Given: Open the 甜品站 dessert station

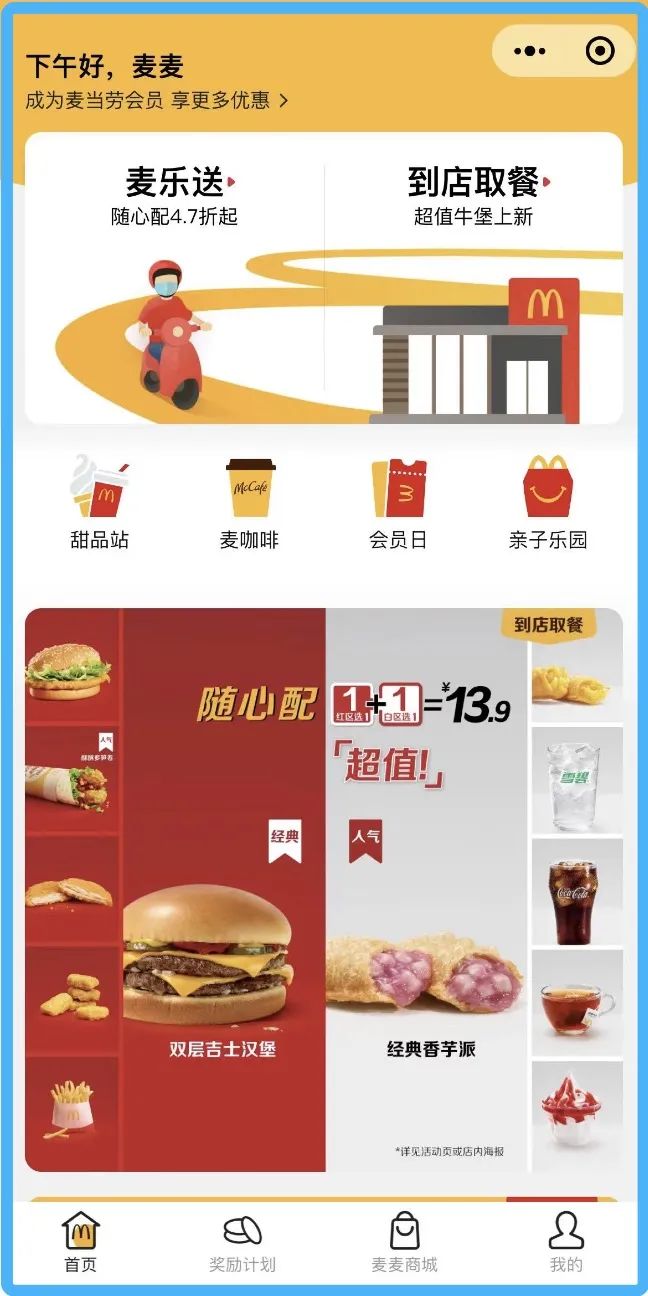Looking at the screenshot, I should click(x=100, y=503).
